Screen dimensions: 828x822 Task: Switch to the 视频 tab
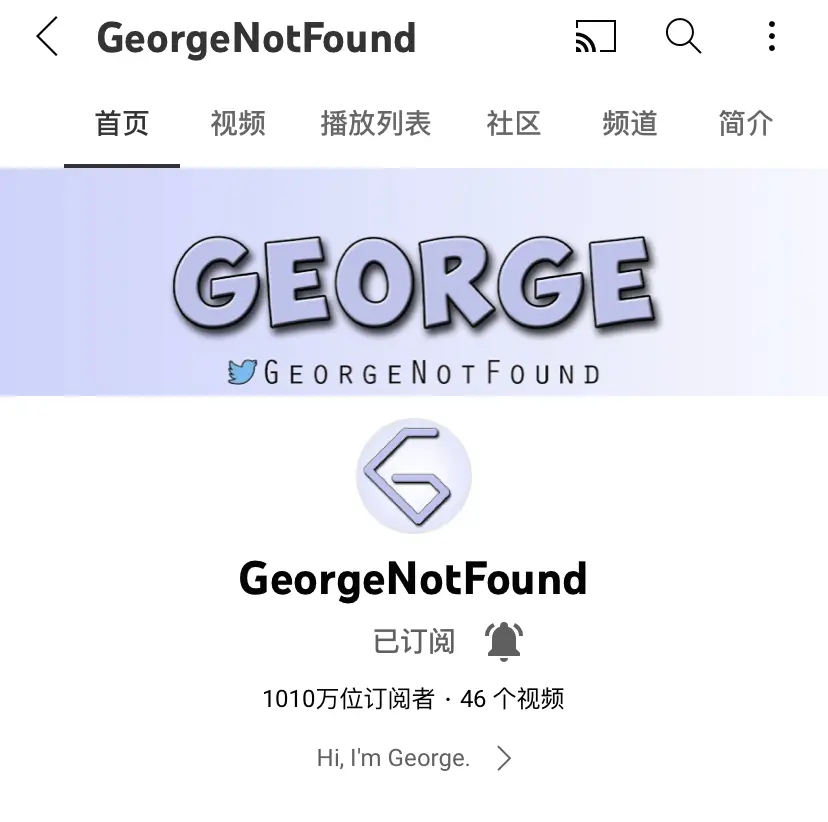pos(238,124)
